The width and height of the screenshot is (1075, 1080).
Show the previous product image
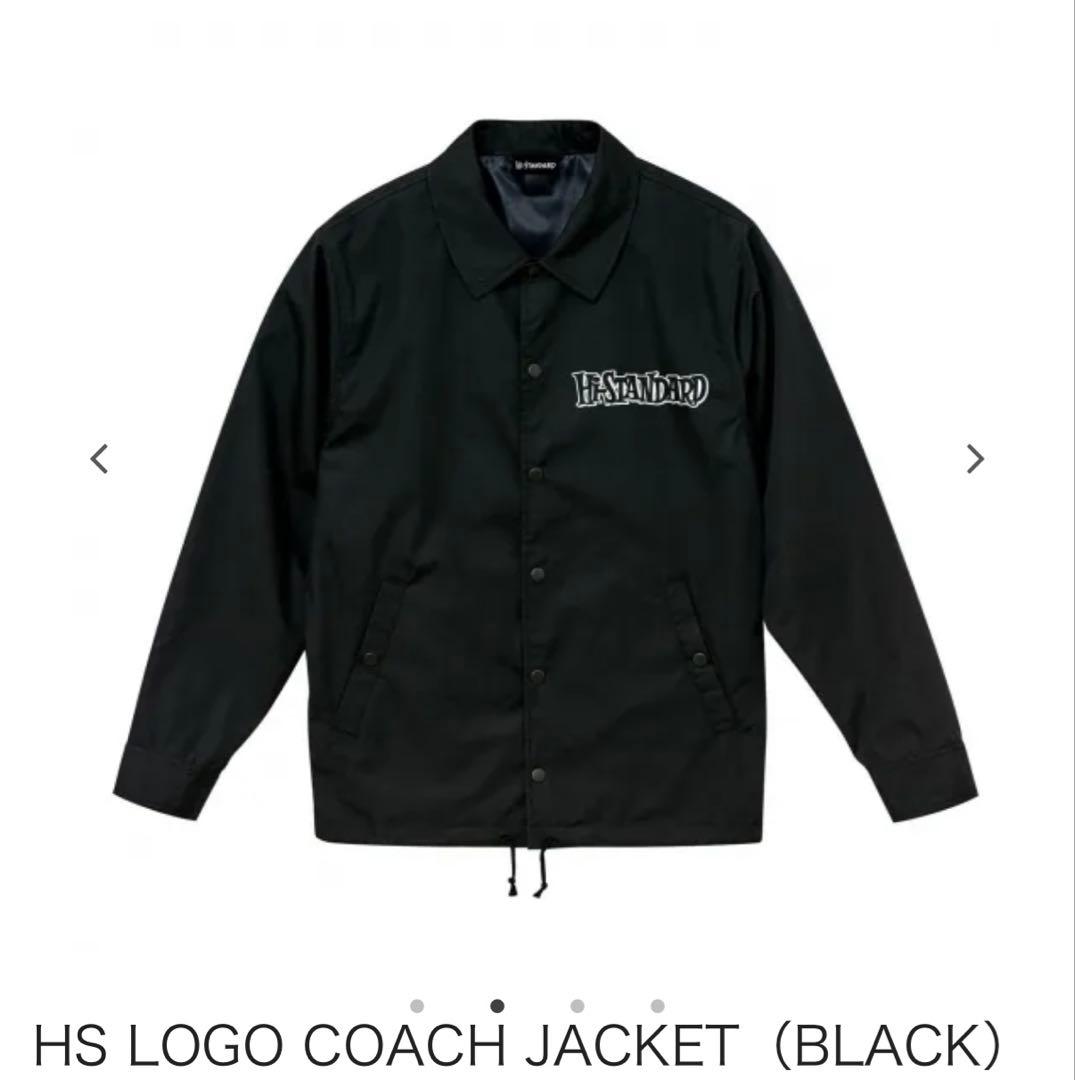pos(99,459)
